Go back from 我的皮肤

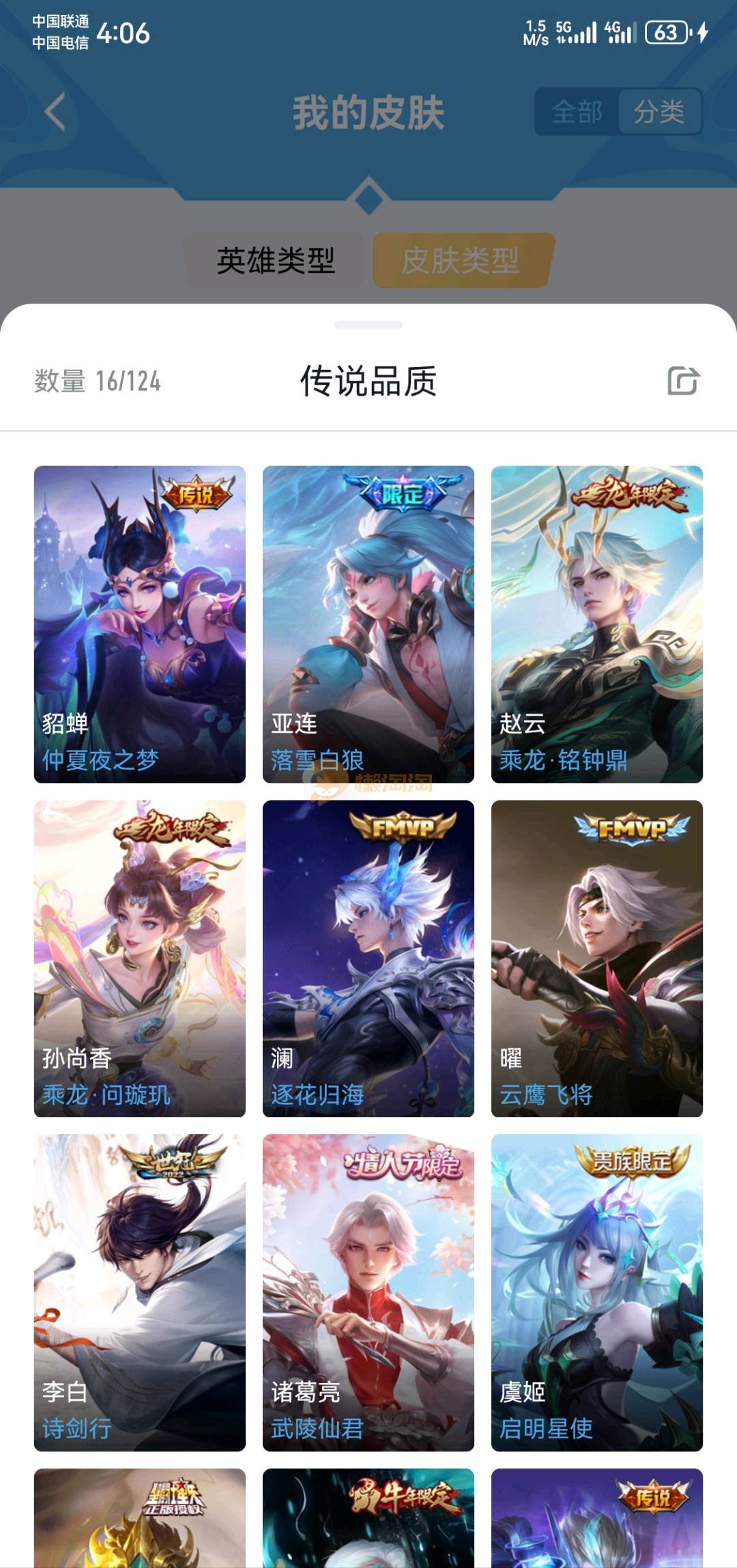(56, 112)
